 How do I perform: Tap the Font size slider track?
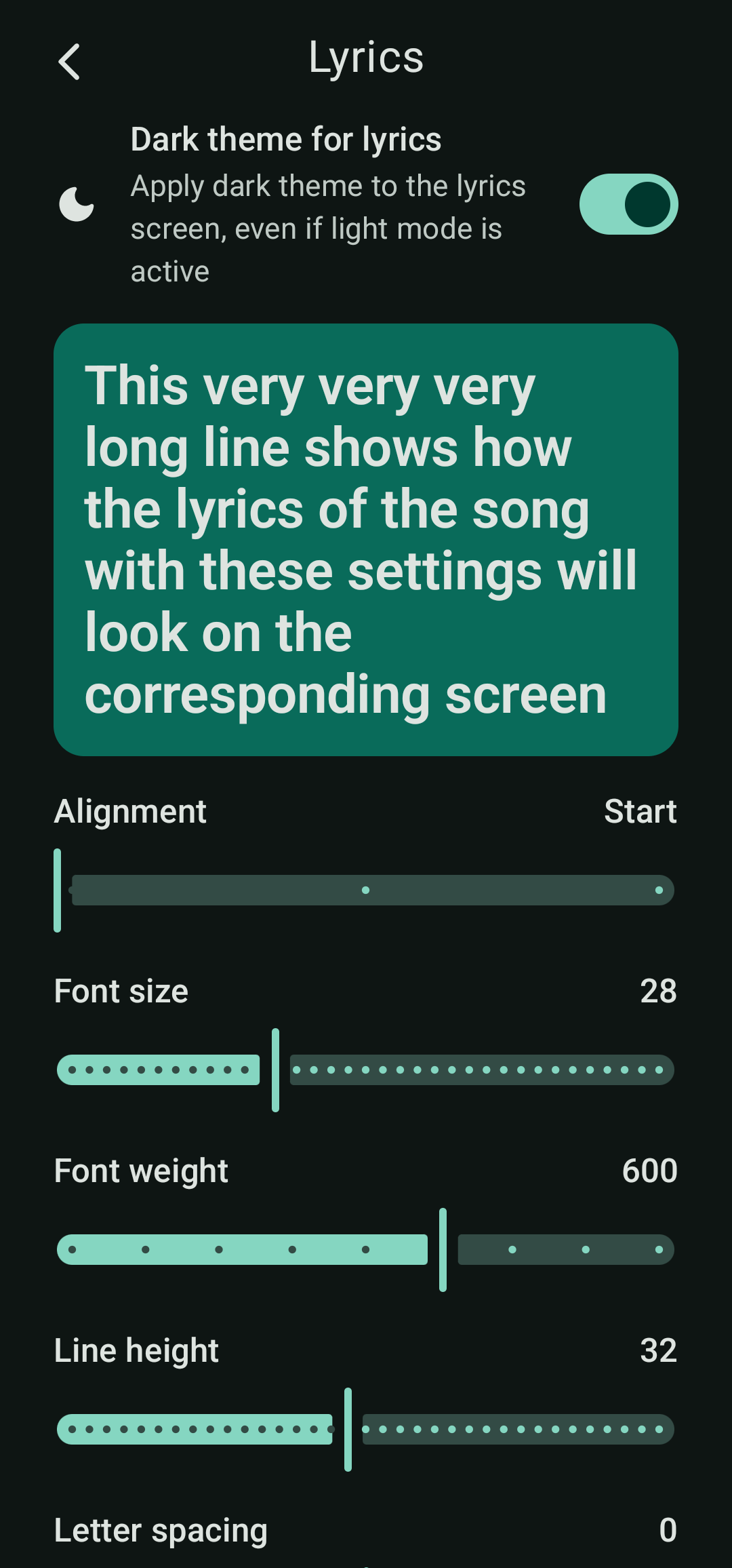[366, 1070]
